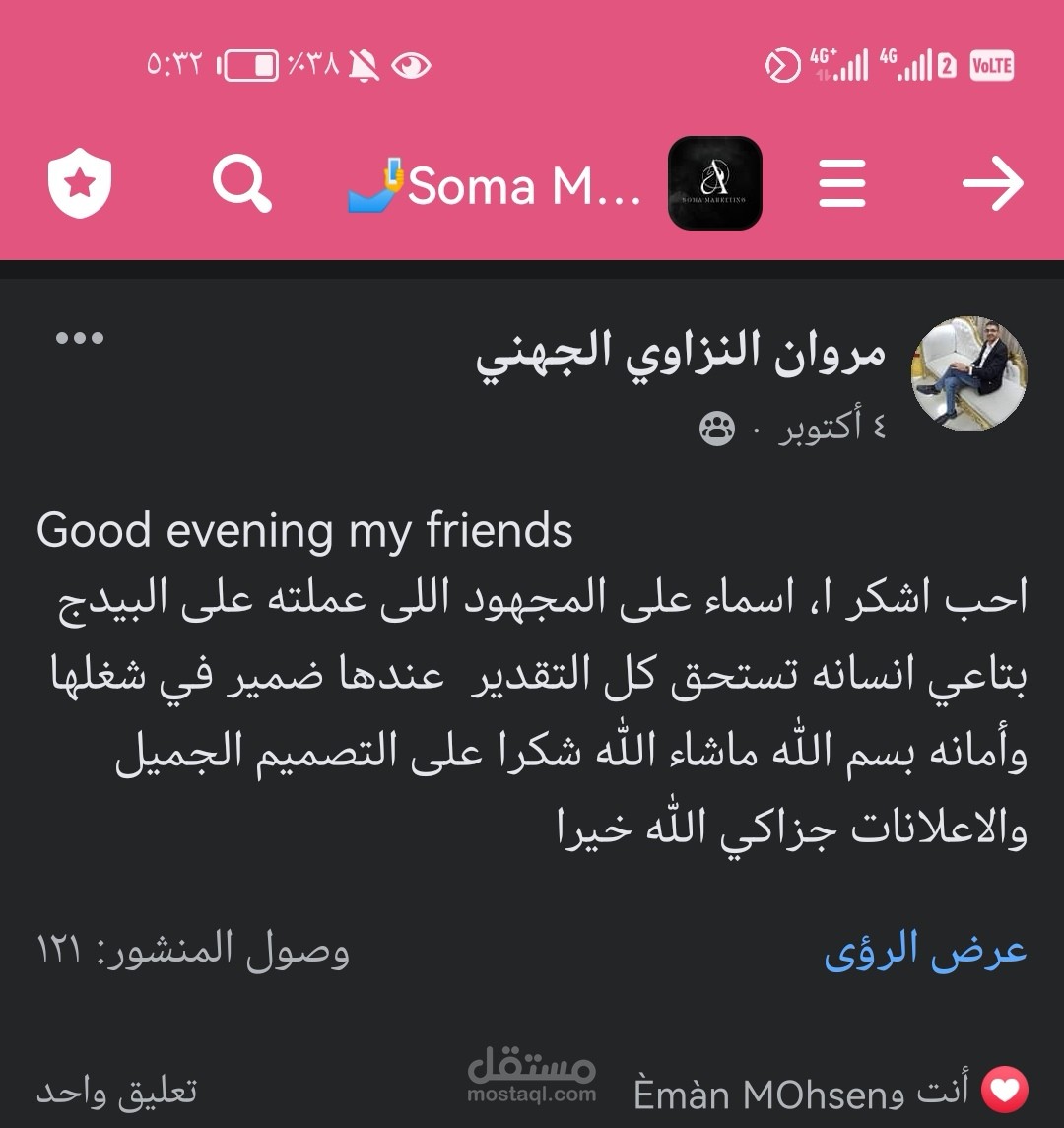The image size is (1064, 1128).
Task: Open the تعليق واحد comment count
Action: pos(116,1092)
